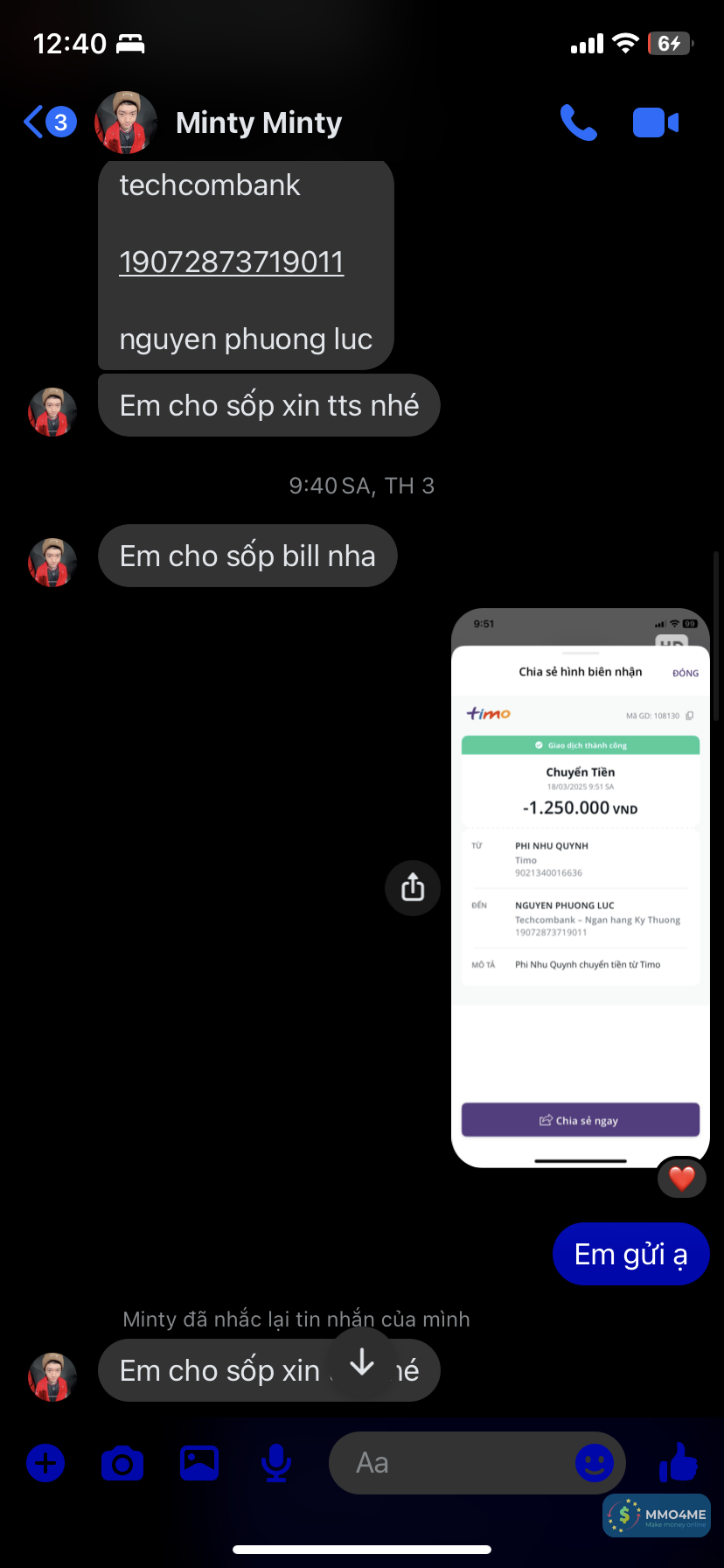The width and height of the screenshot is (724, 1568).
Task: Tap the underlined account number 19072873719011
Action: [x=231, y=262]
